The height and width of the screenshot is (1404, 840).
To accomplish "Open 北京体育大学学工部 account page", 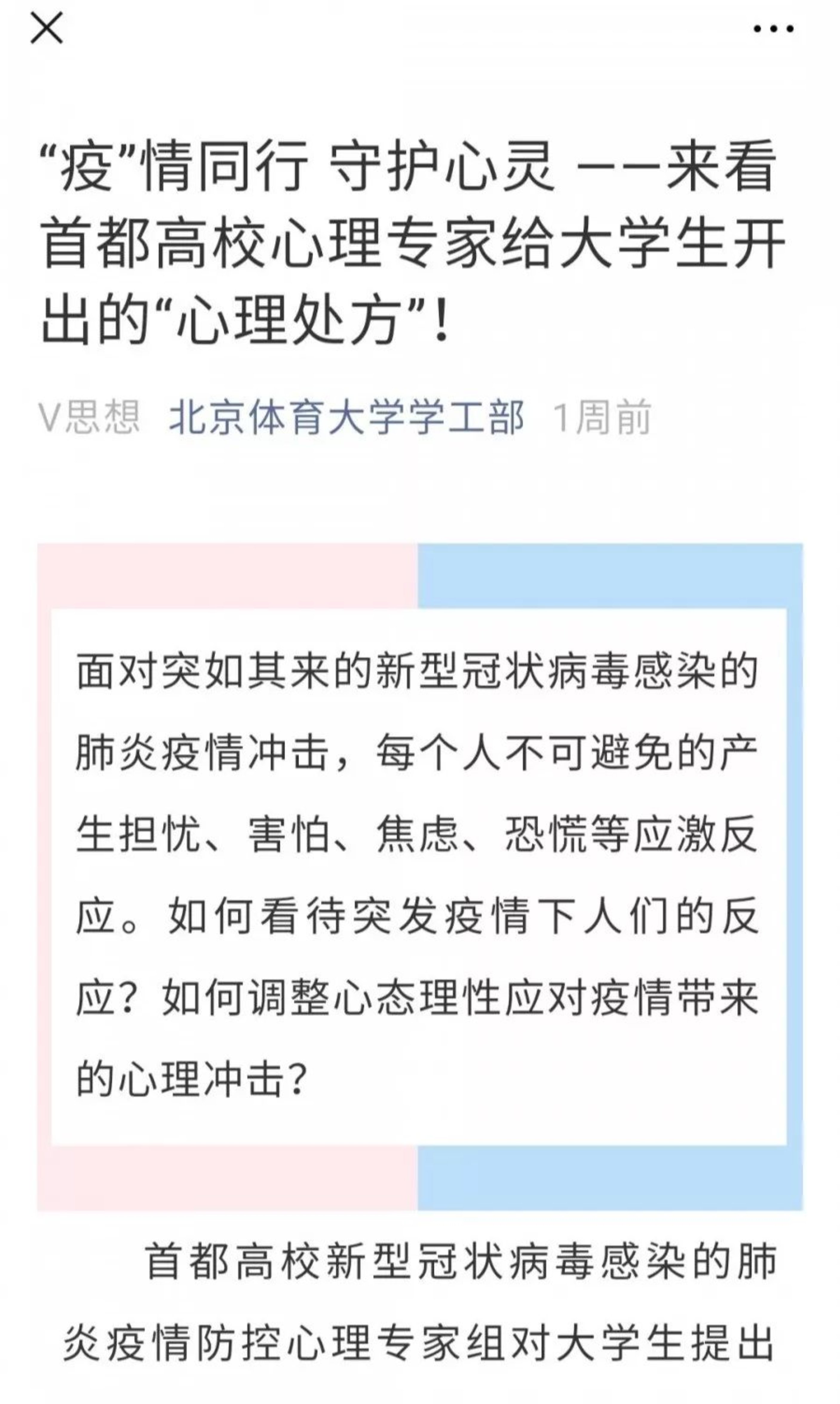I will [347, 418].
